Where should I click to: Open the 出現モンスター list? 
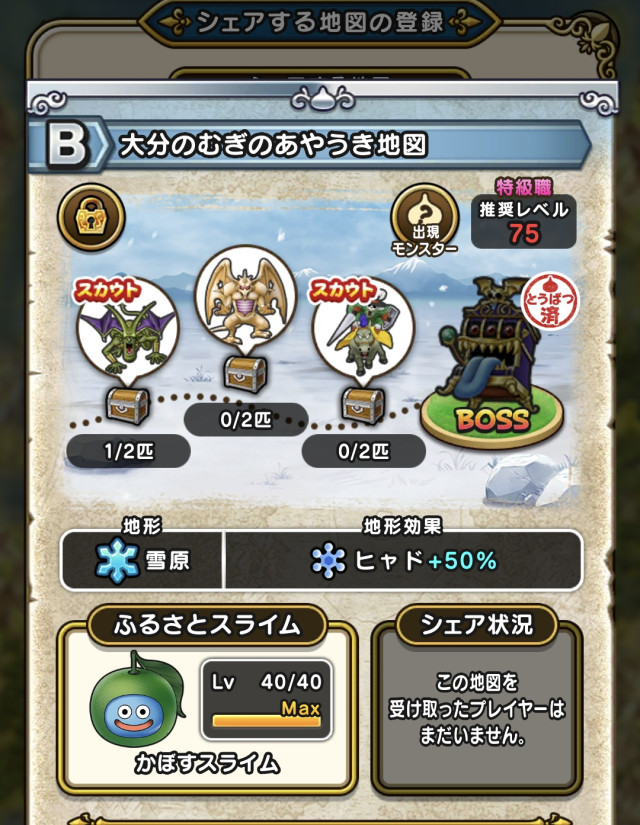point(425,219)
